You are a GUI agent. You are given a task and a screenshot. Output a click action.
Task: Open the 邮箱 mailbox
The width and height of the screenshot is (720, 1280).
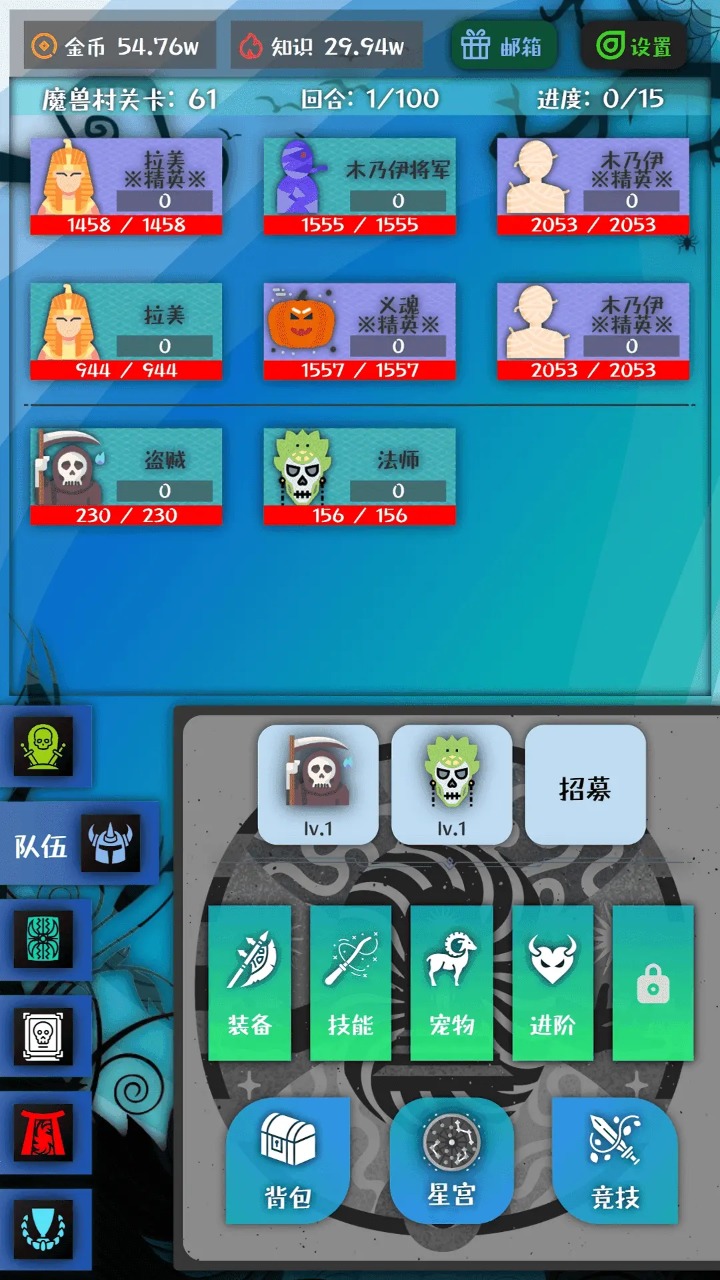click(x=503, y=46)
